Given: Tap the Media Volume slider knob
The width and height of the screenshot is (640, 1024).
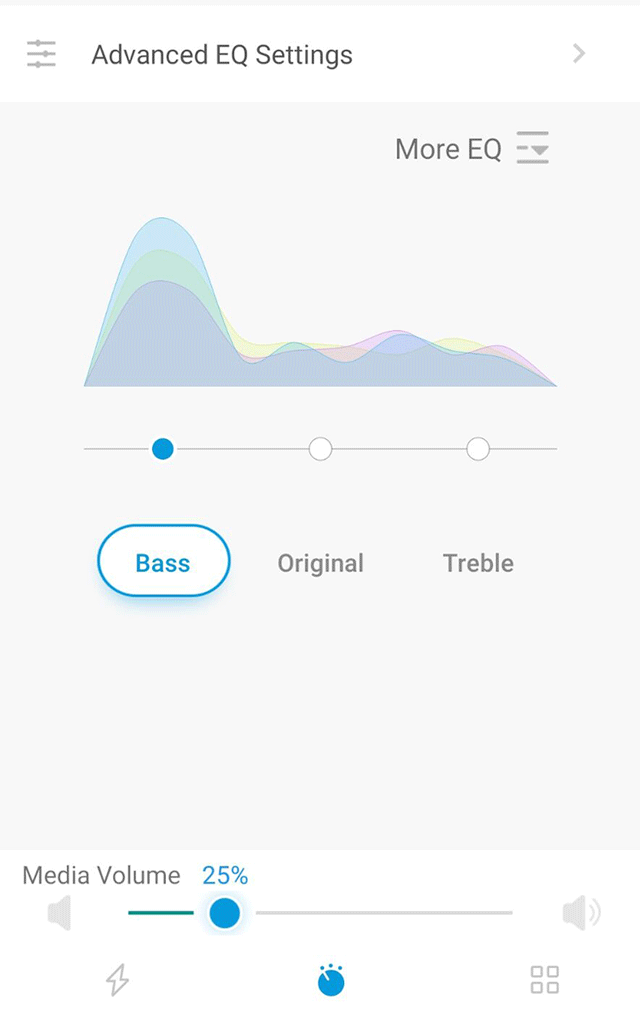Looking at the screenshot, I should click(x=224, y=912).
